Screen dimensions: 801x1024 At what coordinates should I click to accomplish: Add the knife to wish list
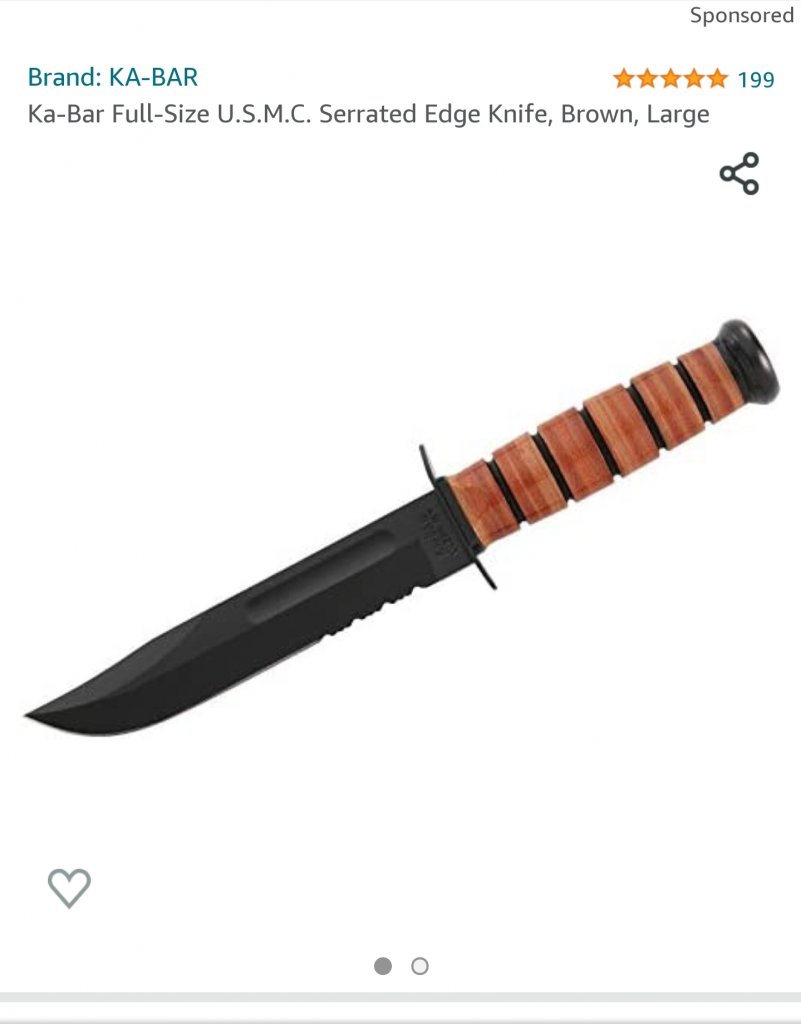[x=69, y=887]
